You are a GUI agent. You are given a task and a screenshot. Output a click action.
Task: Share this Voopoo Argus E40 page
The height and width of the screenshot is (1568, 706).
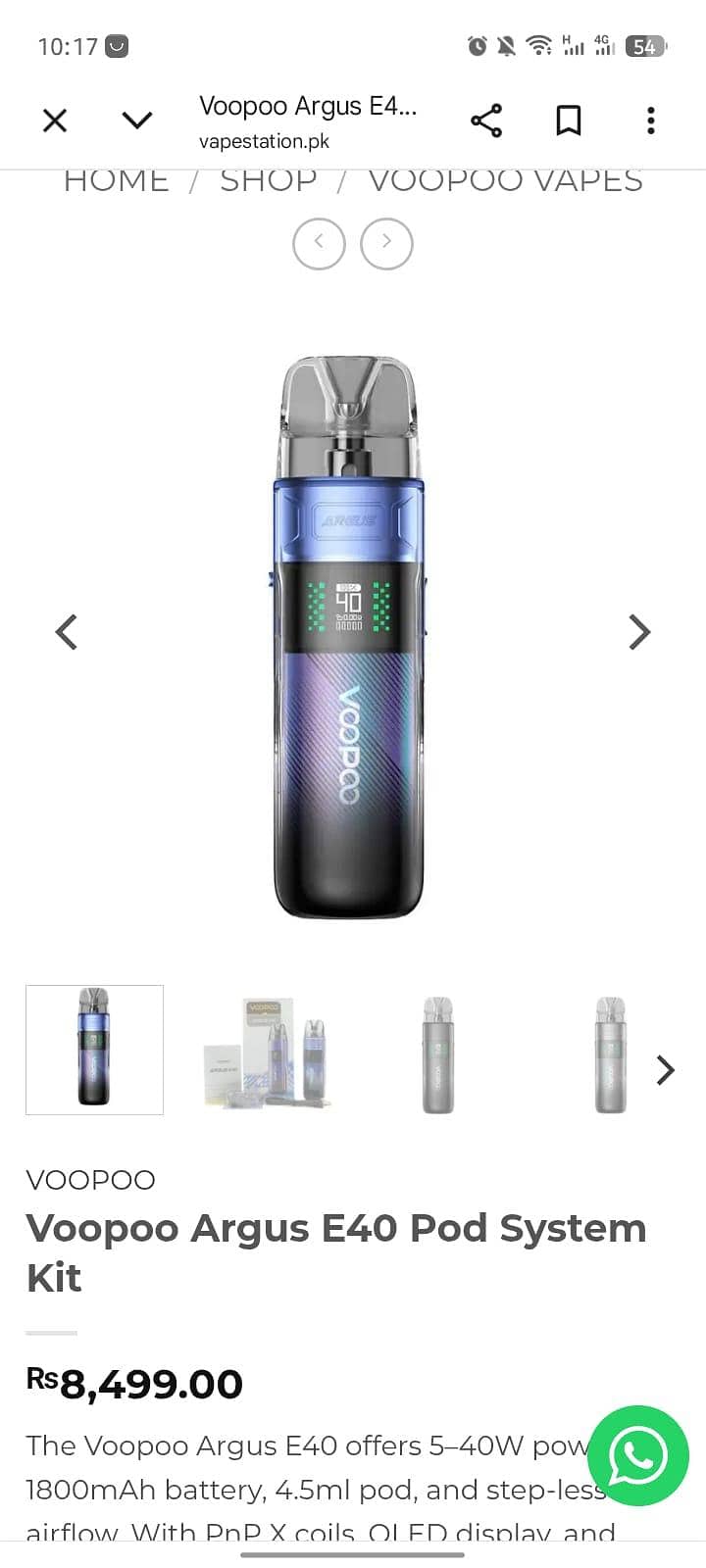point(486,121)
